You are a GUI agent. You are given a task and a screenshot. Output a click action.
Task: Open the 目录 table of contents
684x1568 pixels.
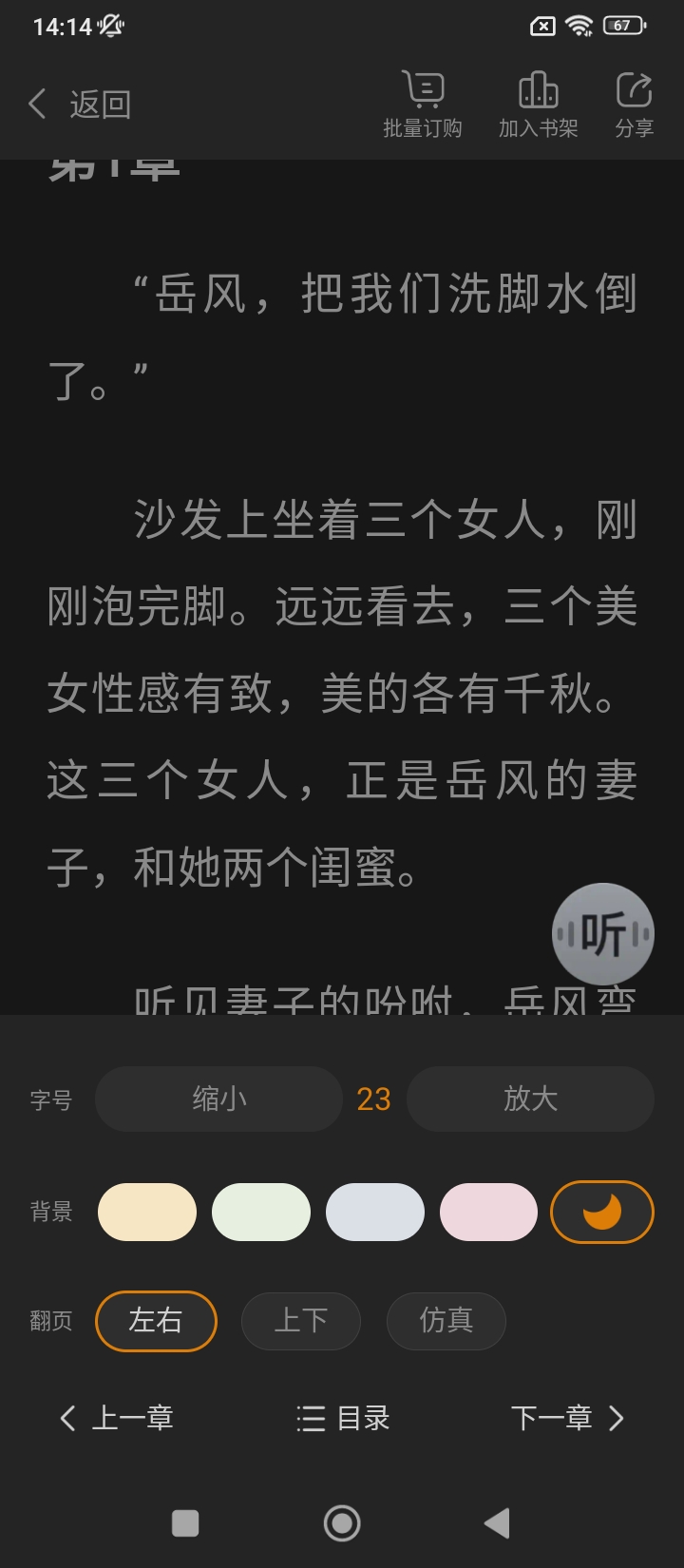[x=343, y=1419]
